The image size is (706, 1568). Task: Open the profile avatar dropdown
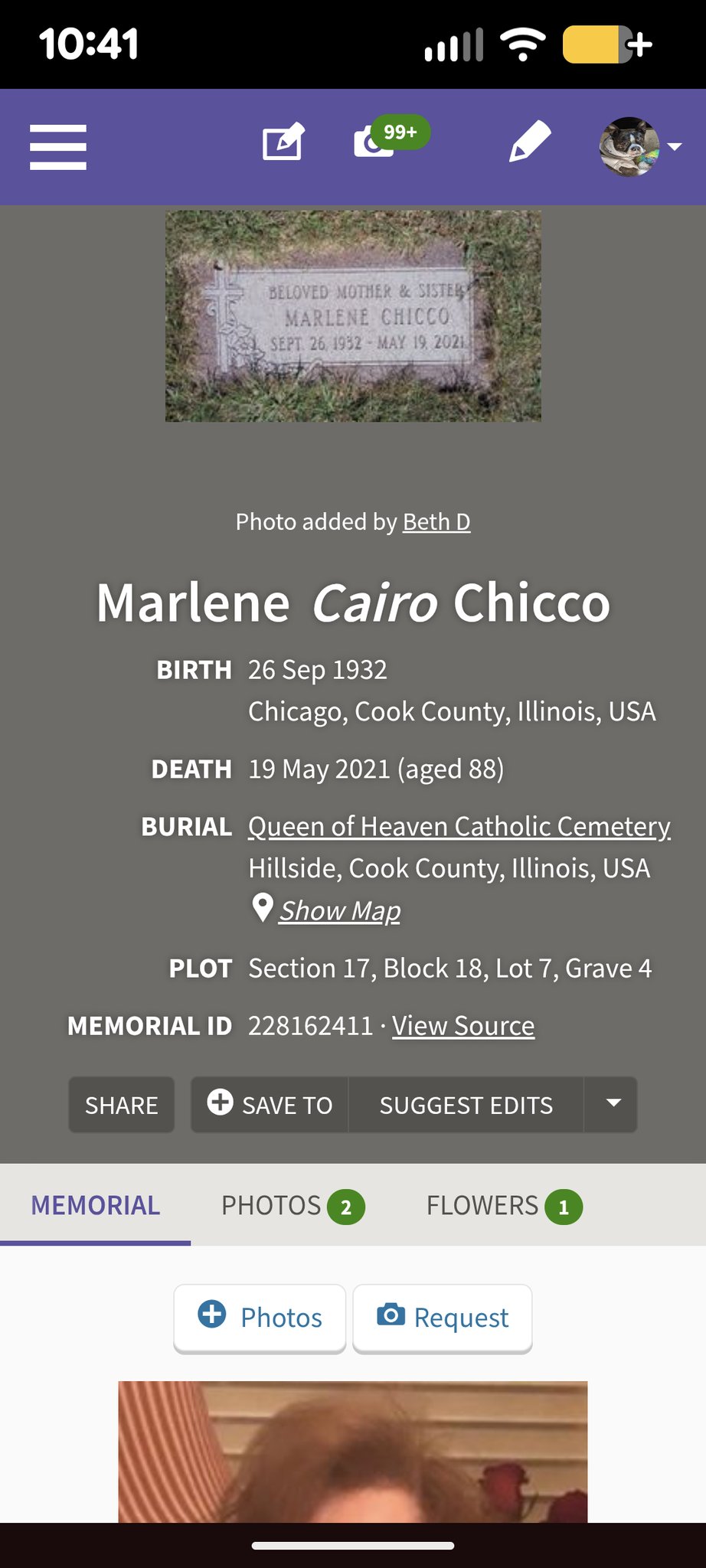pos(639,146)
